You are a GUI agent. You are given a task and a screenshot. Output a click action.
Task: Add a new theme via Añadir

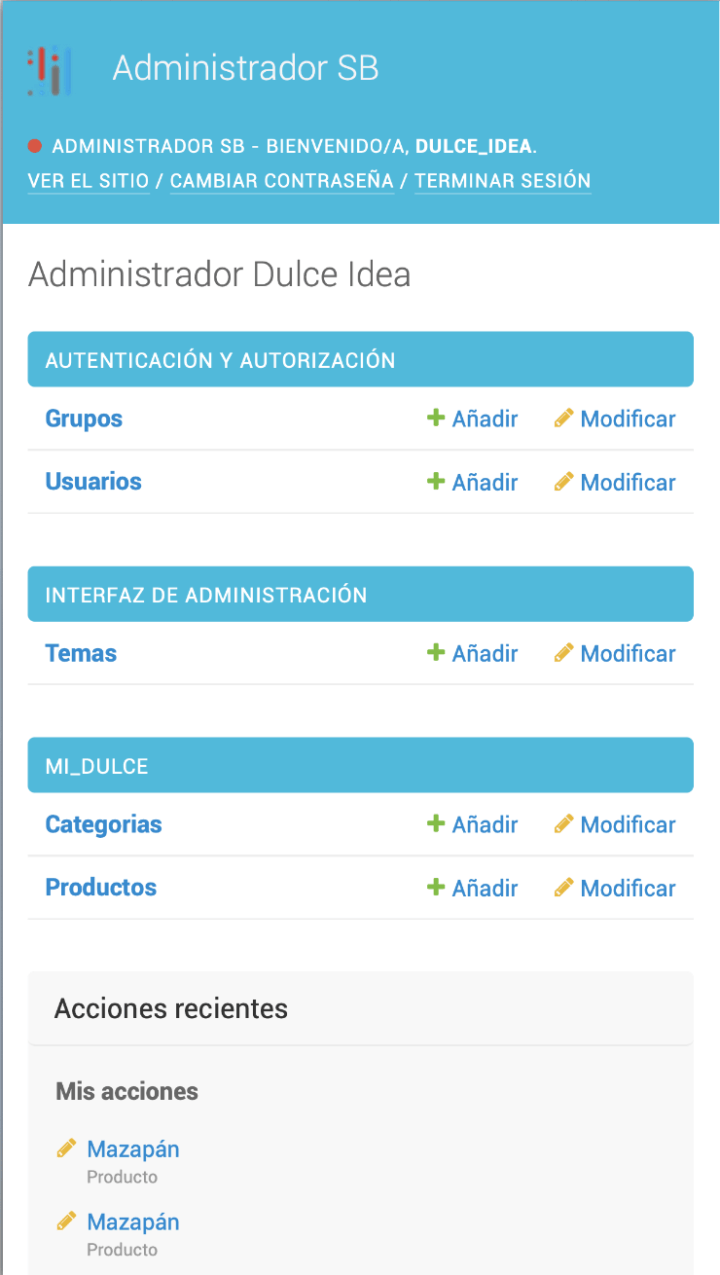(473, 653)
